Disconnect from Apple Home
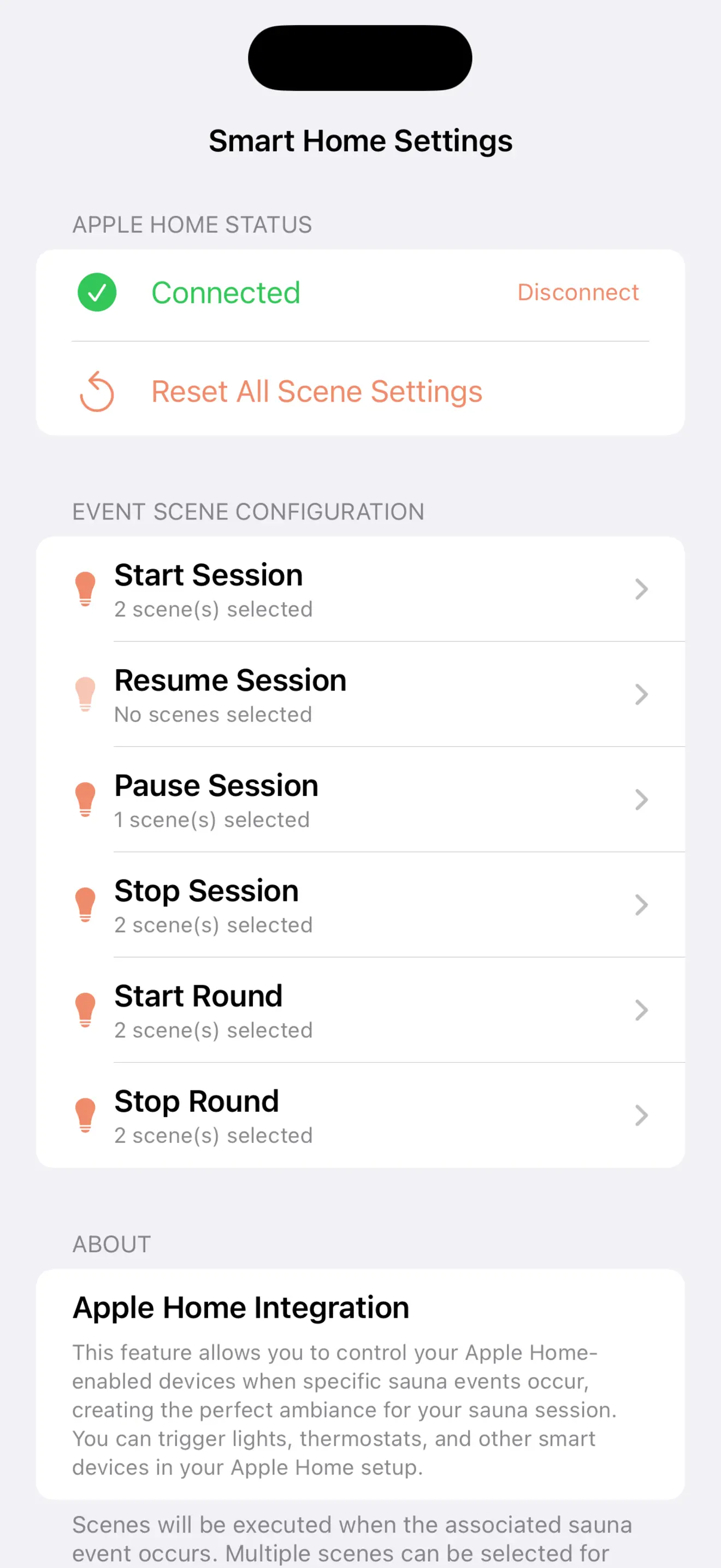This screenshot has width=721, height=1568. [x=577, y=292]
